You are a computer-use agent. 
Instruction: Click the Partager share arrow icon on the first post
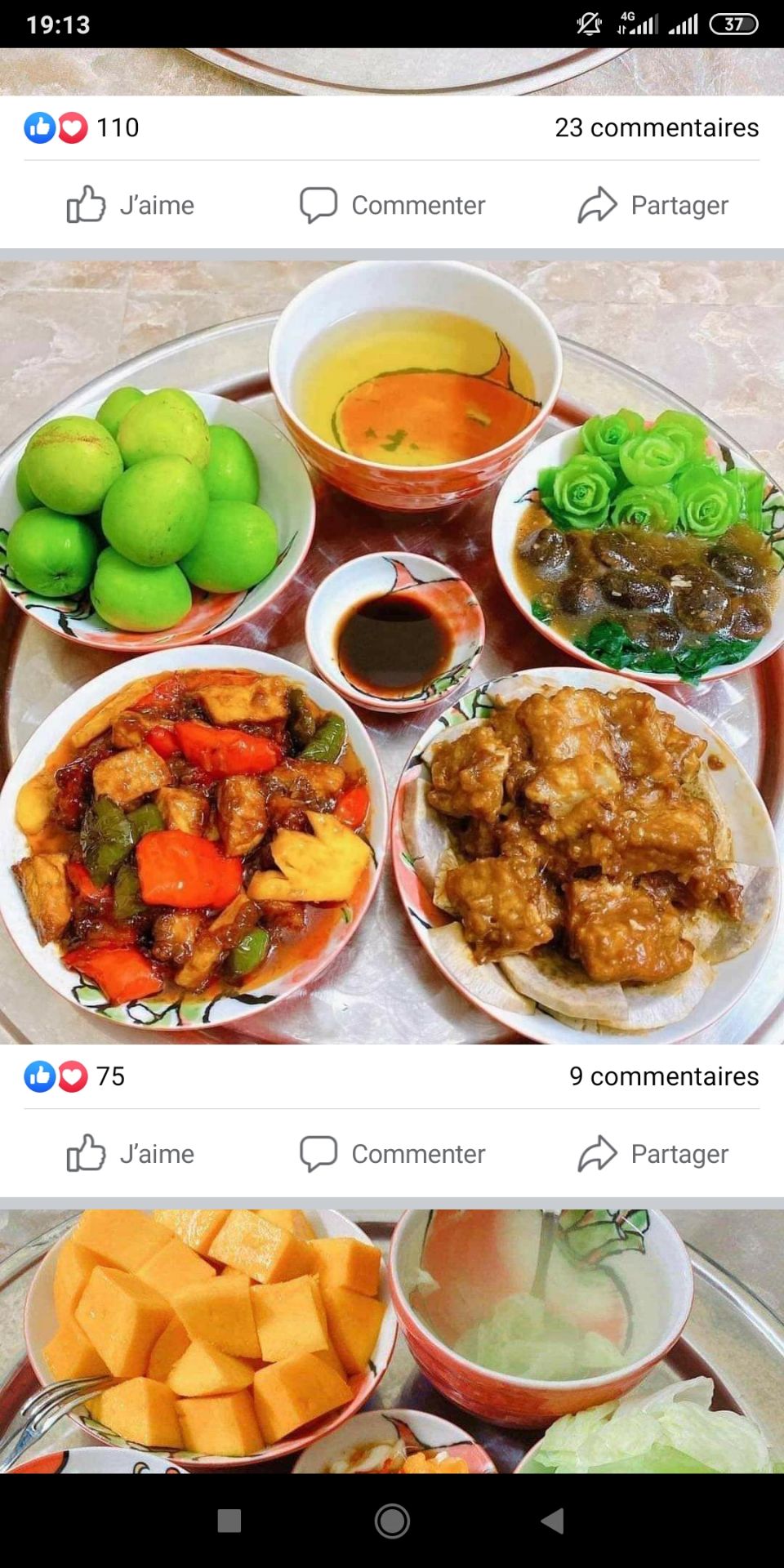(599, 205)
